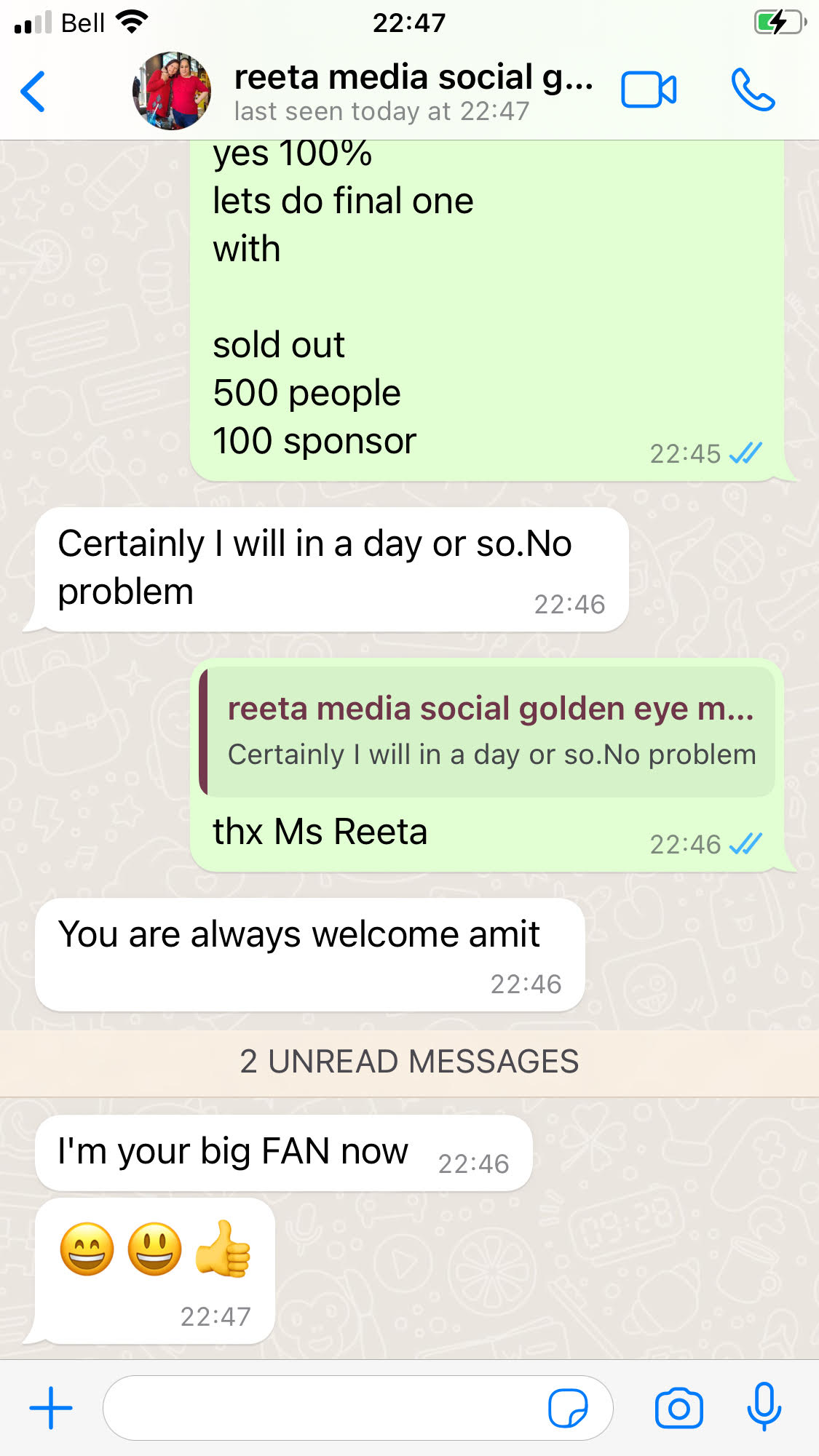The image size is (819, 1456).
Task: Open the camera to send a photo
Action: click(678, 1408)
